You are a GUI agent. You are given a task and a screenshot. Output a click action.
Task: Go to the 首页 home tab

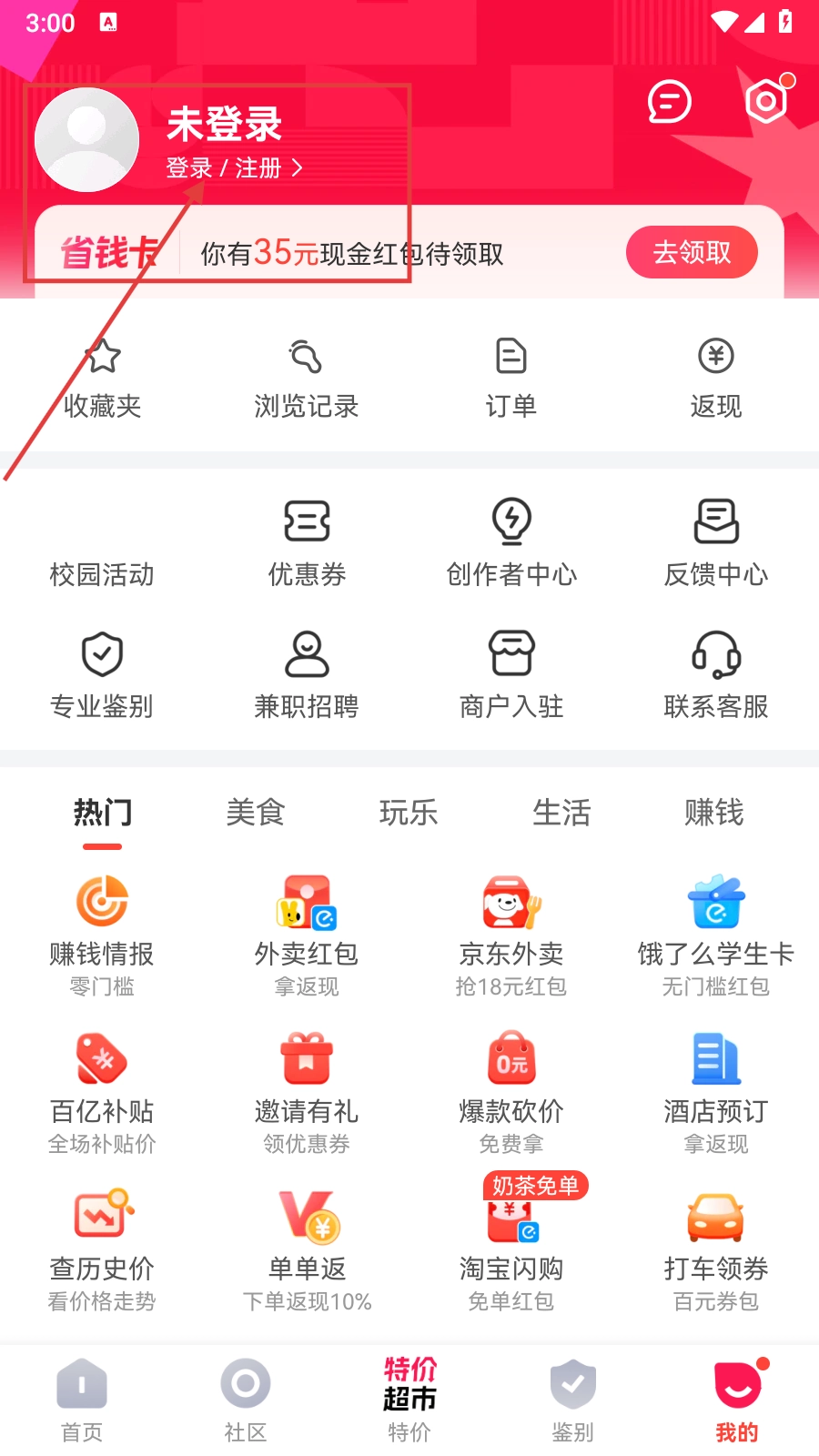(x=82, y=1401)
